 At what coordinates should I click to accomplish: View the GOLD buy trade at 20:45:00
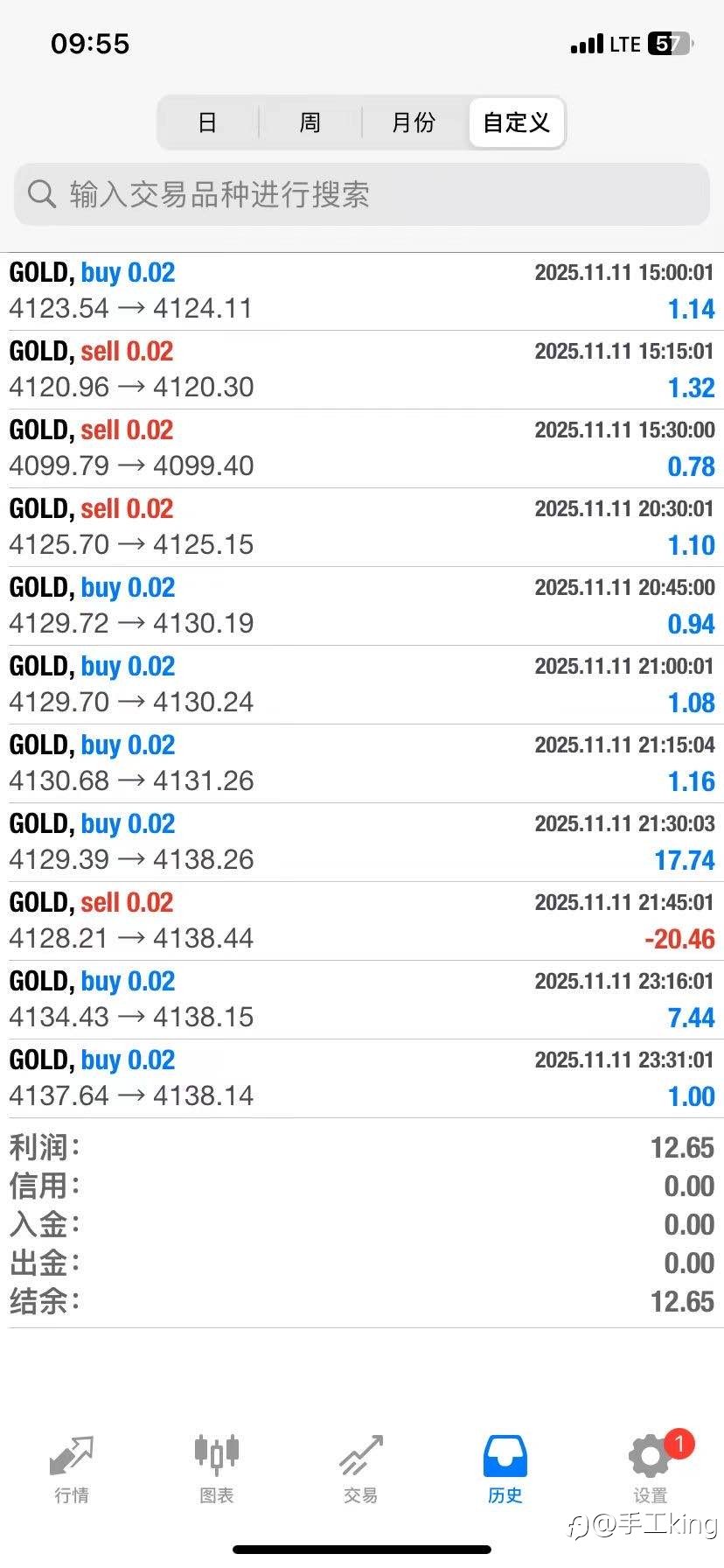click(362, 606)
